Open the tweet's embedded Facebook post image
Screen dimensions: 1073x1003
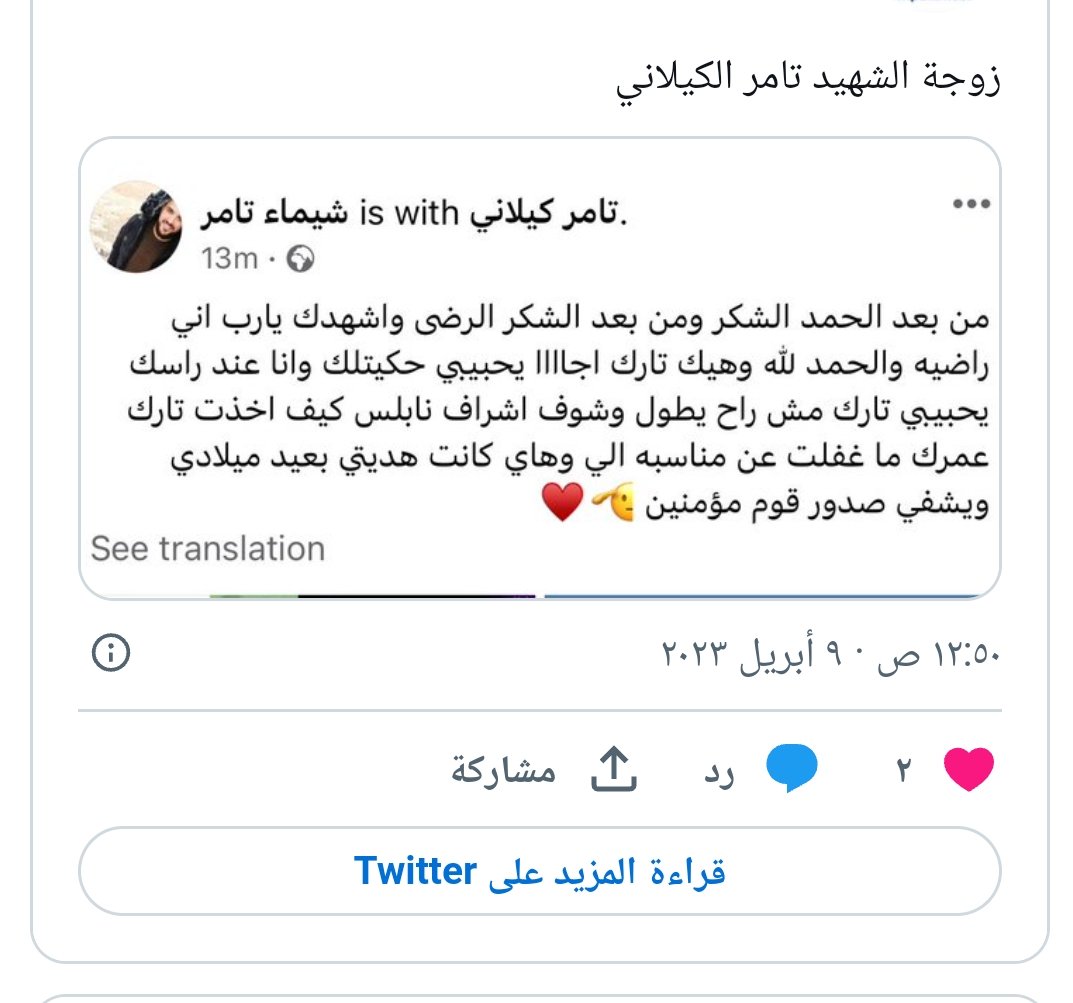[539, 368]
